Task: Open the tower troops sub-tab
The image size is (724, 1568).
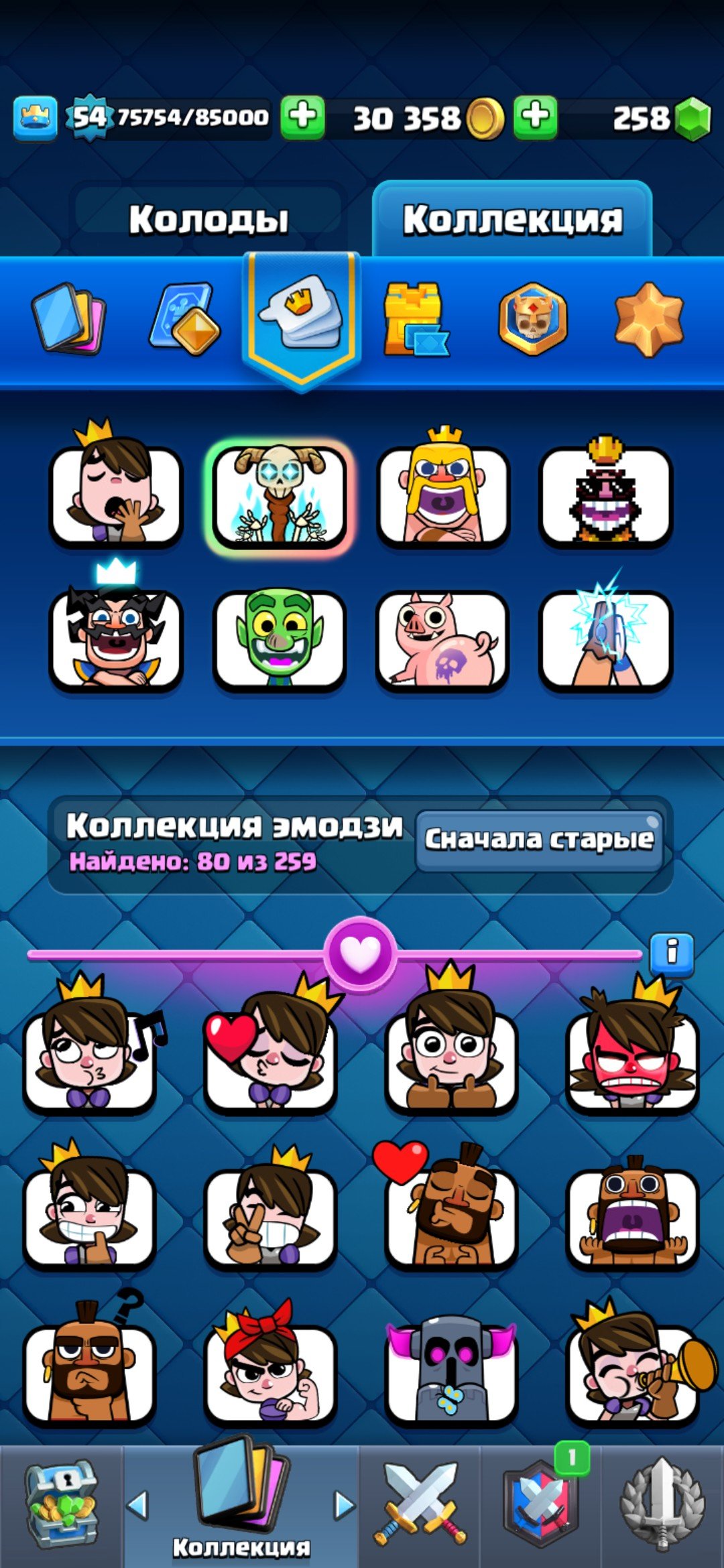Action: [x=186, y=319]
